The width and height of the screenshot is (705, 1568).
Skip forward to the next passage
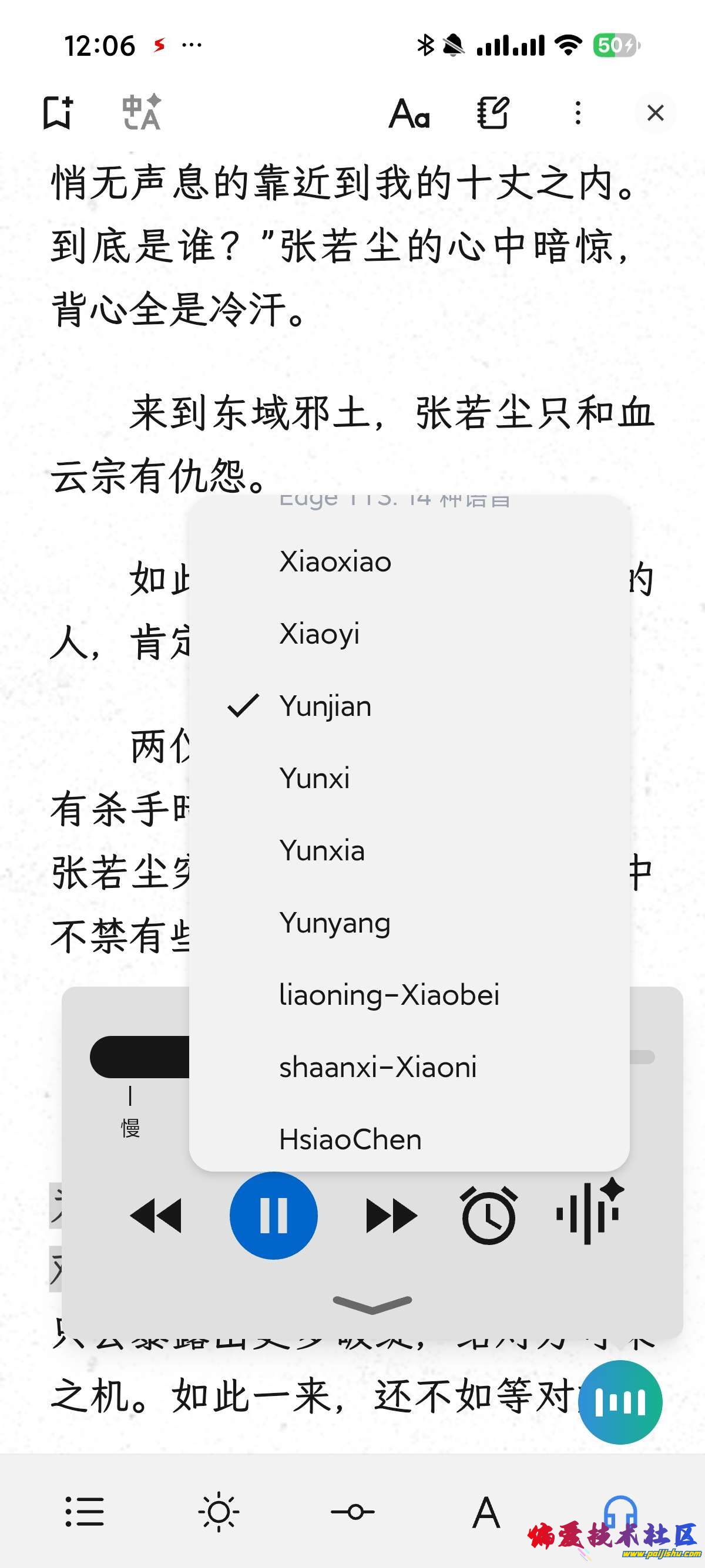tap(391, 1216)
